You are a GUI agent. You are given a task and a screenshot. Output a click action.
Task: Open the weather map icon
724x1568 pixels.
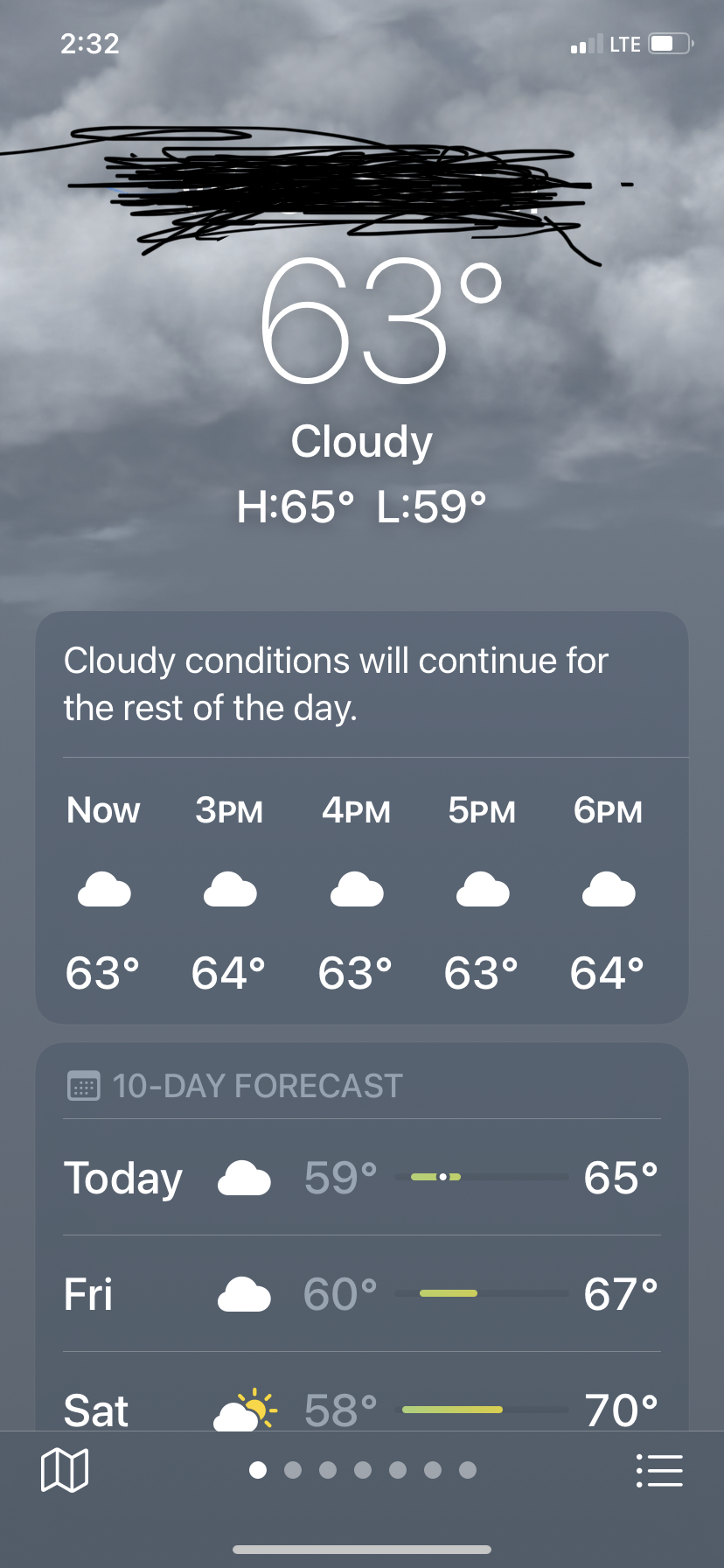point(65,1469)
